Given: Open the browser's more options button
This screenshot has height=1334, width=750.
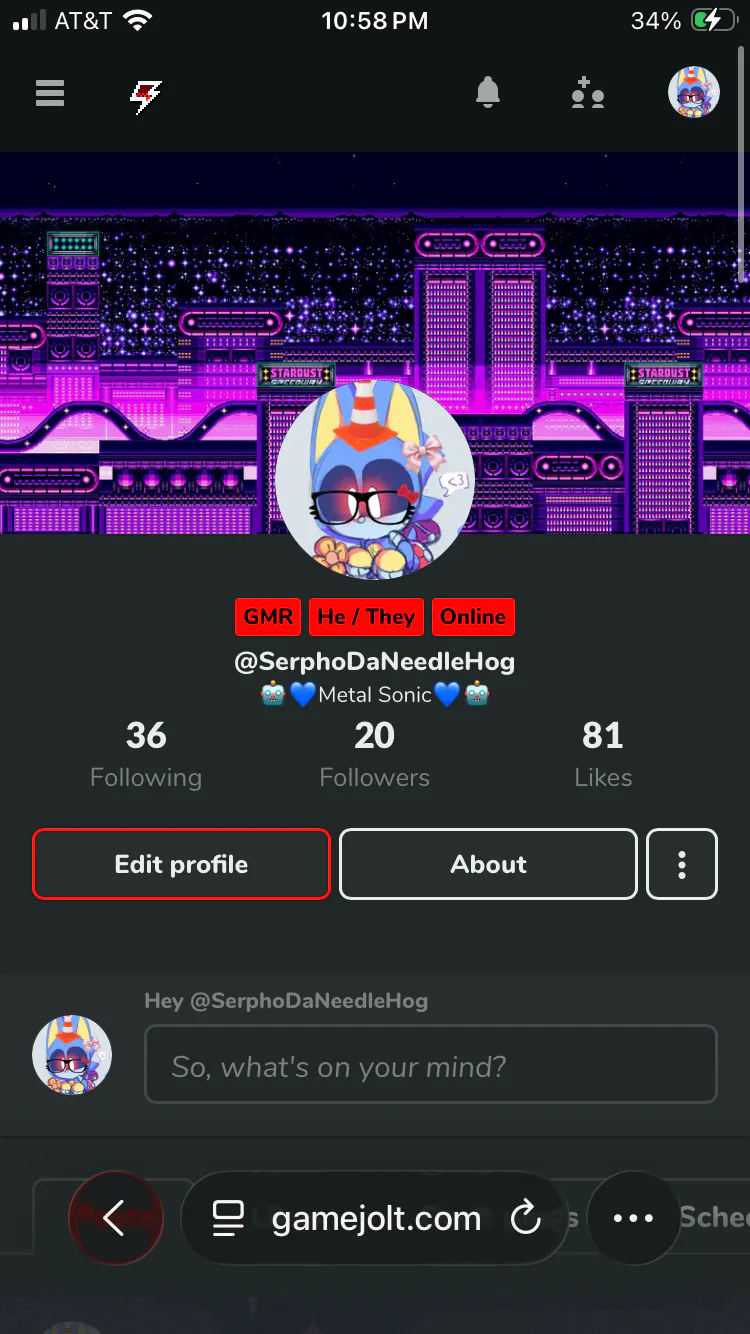Looking at the screenshot, I should [633, 1218].
